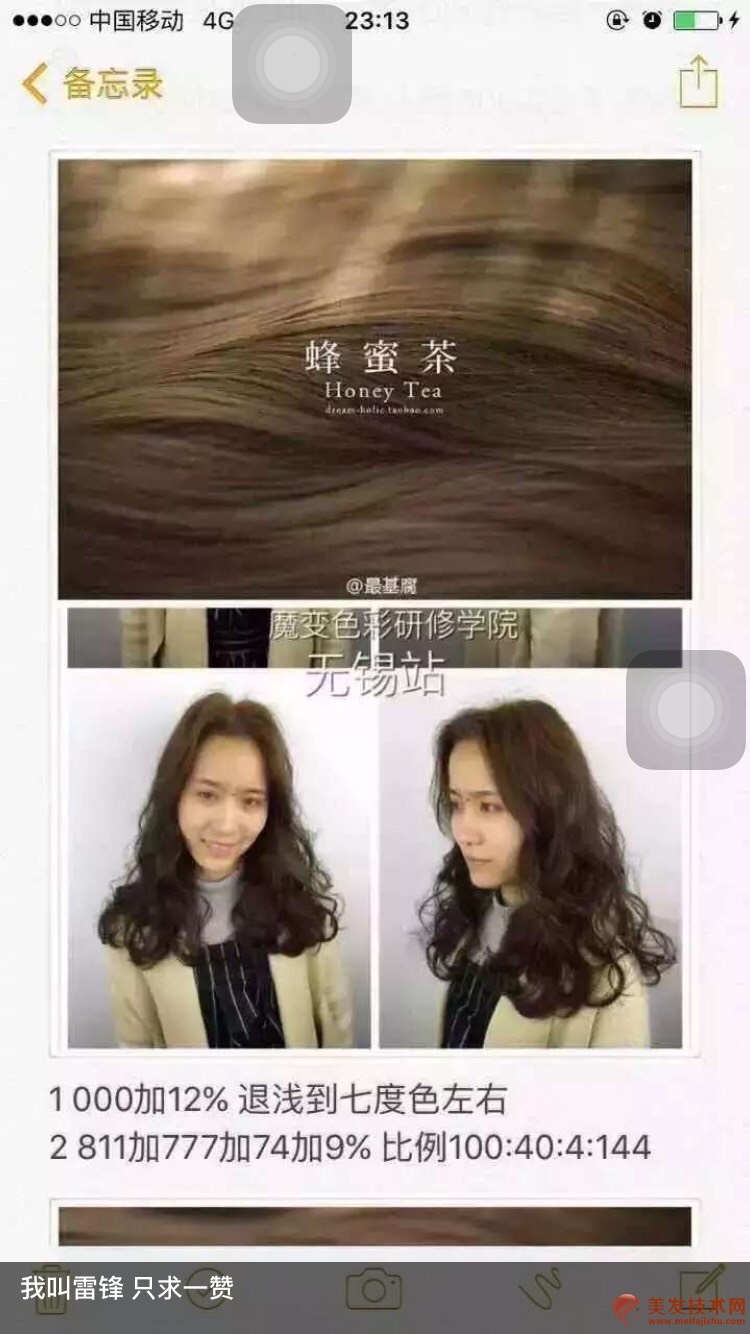The height and width of the screenshot is (1334, 750).
Task: Tap the AssistiveTouch button beside the photos
Action: point(686,709)
